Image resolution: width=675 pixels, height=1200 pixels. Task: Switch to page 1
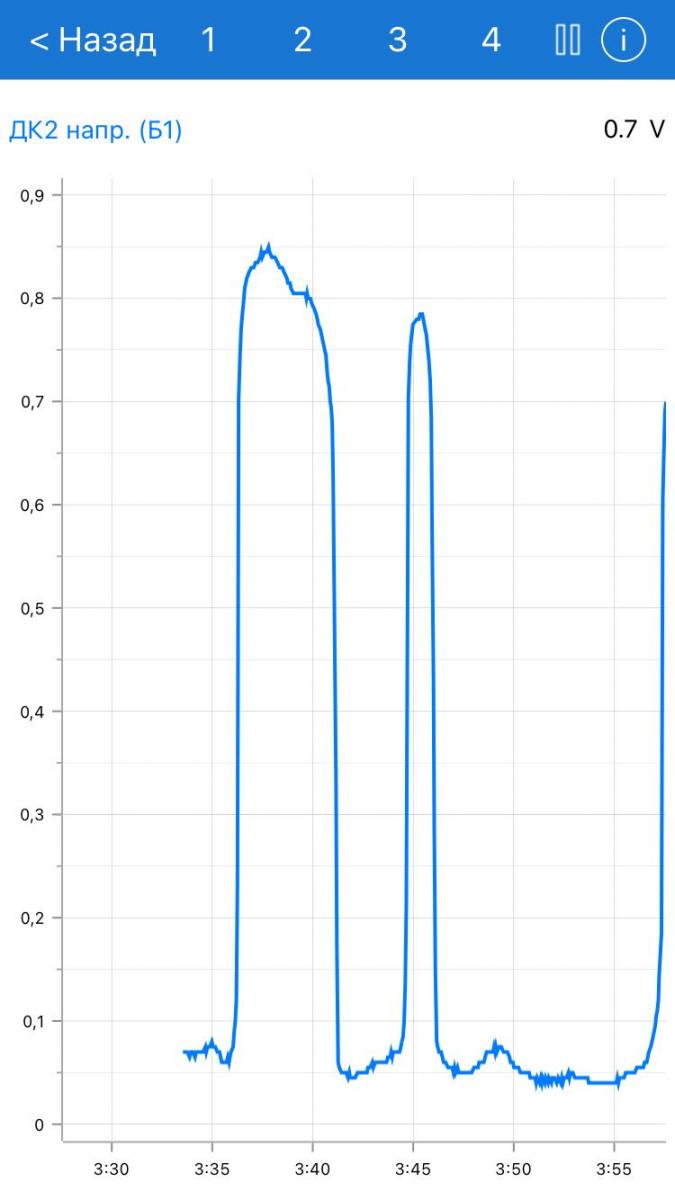[x=208, y=40]
